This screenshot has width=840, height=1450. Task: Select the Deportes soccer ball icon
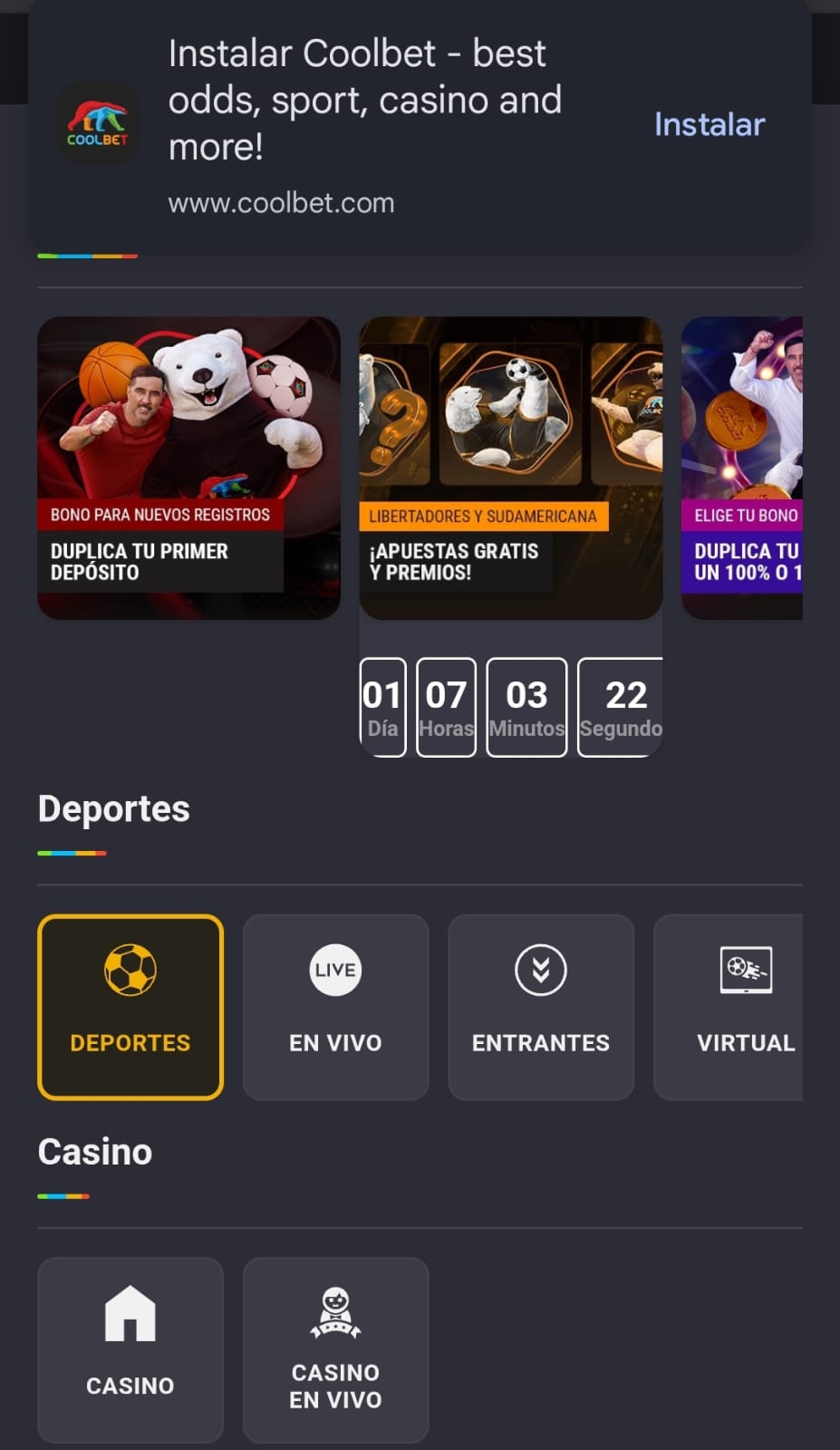point(130,970)
